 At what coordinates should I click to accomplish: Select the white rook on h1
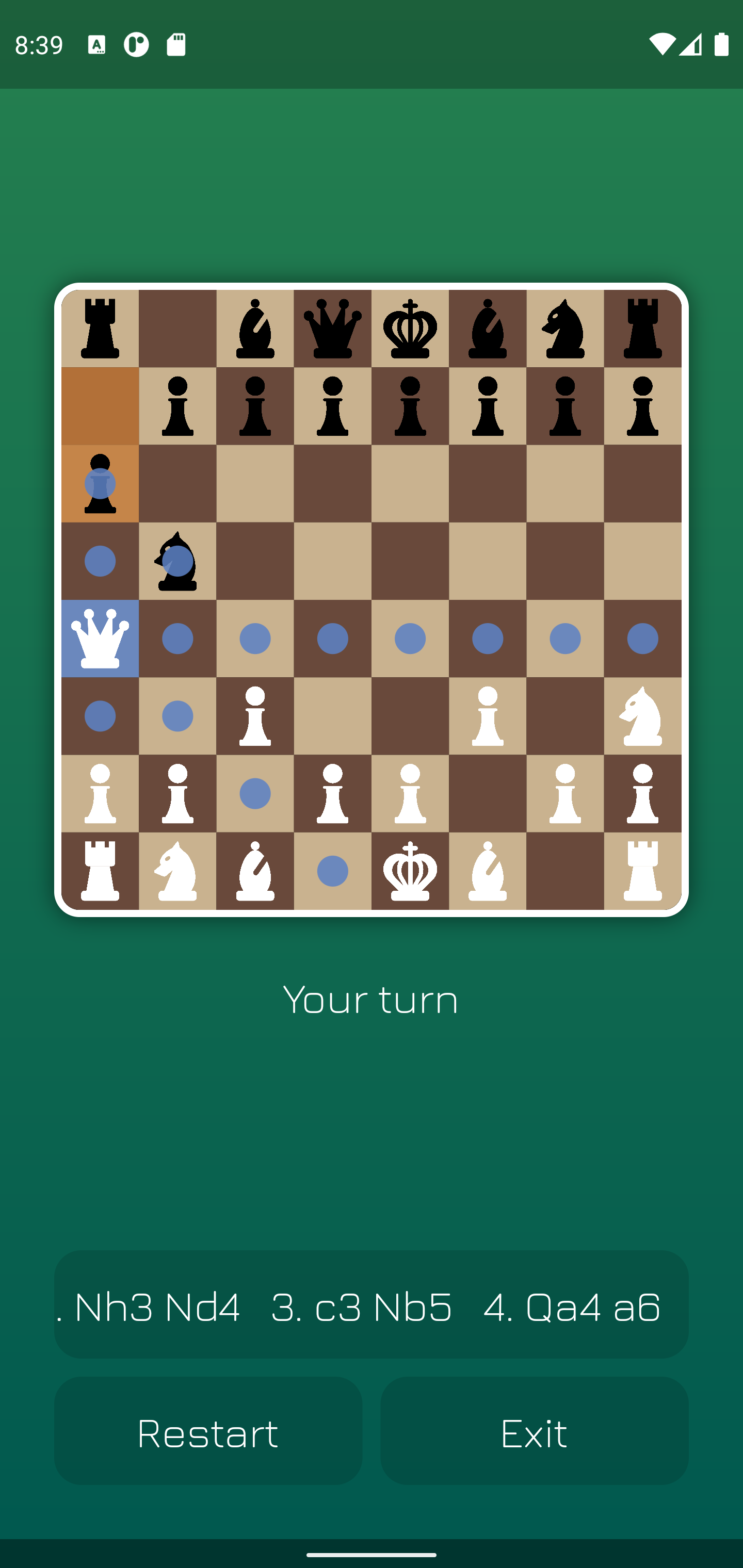(642, 871)
